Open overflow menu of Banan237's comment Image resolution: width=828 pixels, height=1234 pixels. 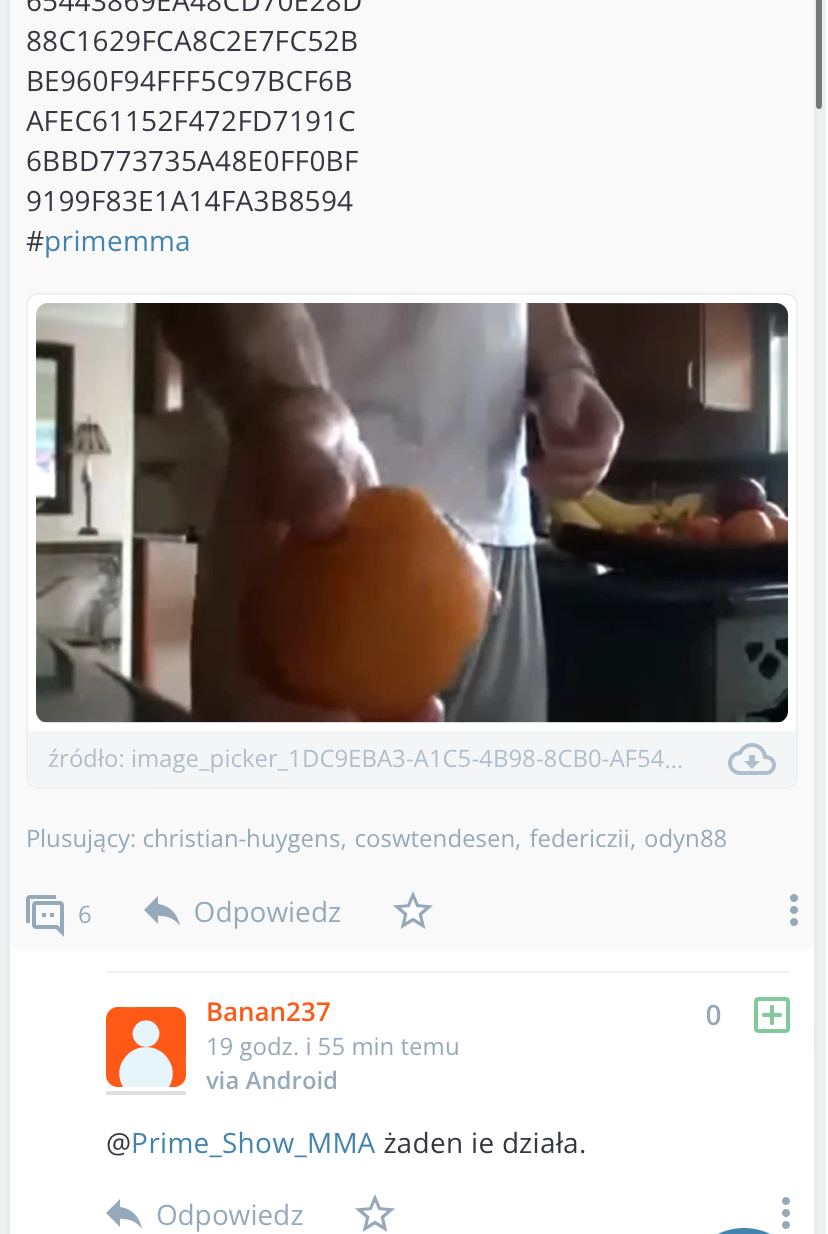point(786,1212)
